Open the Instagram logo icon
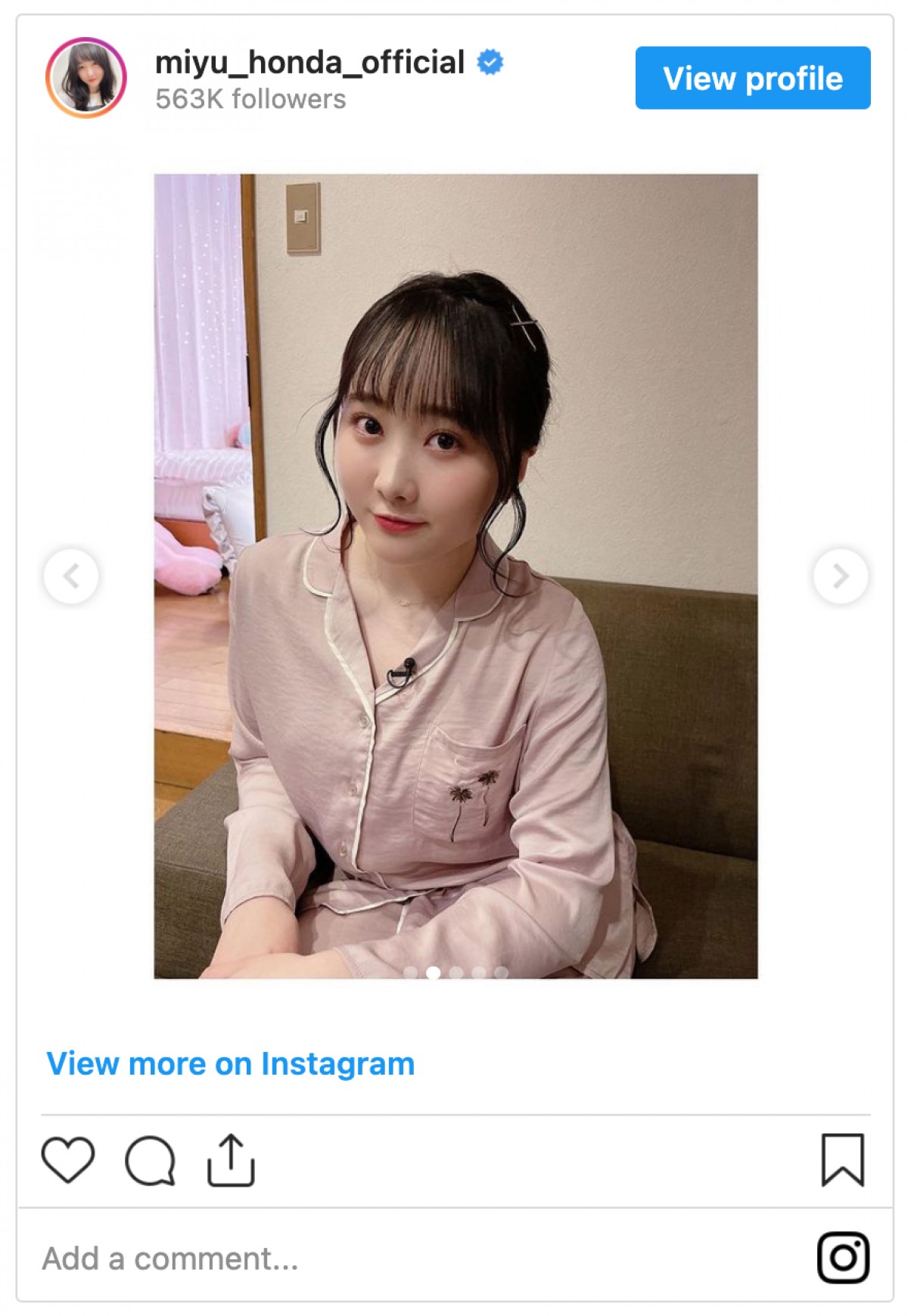This screenshot has height=1316, width=908. pyautogui.click(x=843, y=1259)
